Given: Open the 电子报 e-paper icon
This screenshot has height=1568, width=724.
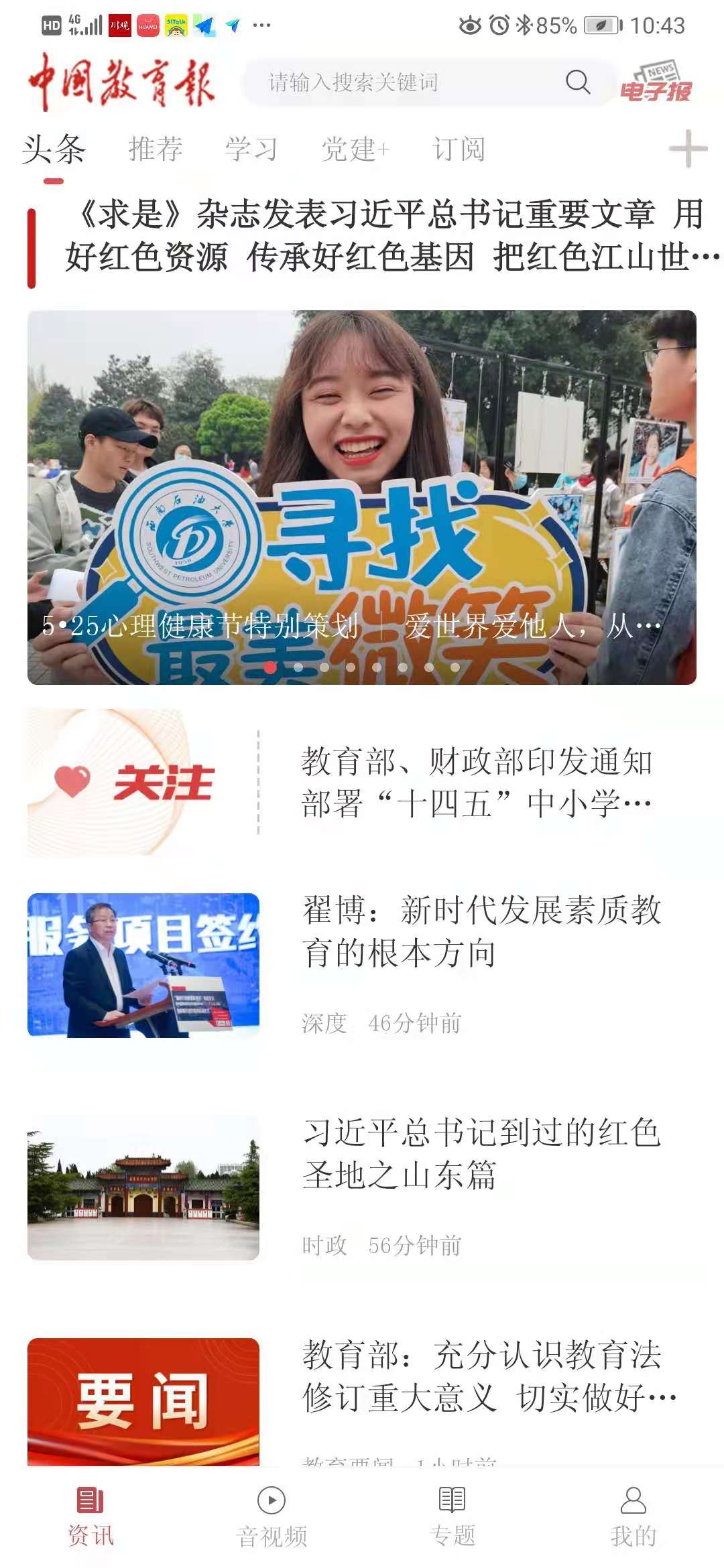Looking at the screenshot, I should (x=656, y=82).
